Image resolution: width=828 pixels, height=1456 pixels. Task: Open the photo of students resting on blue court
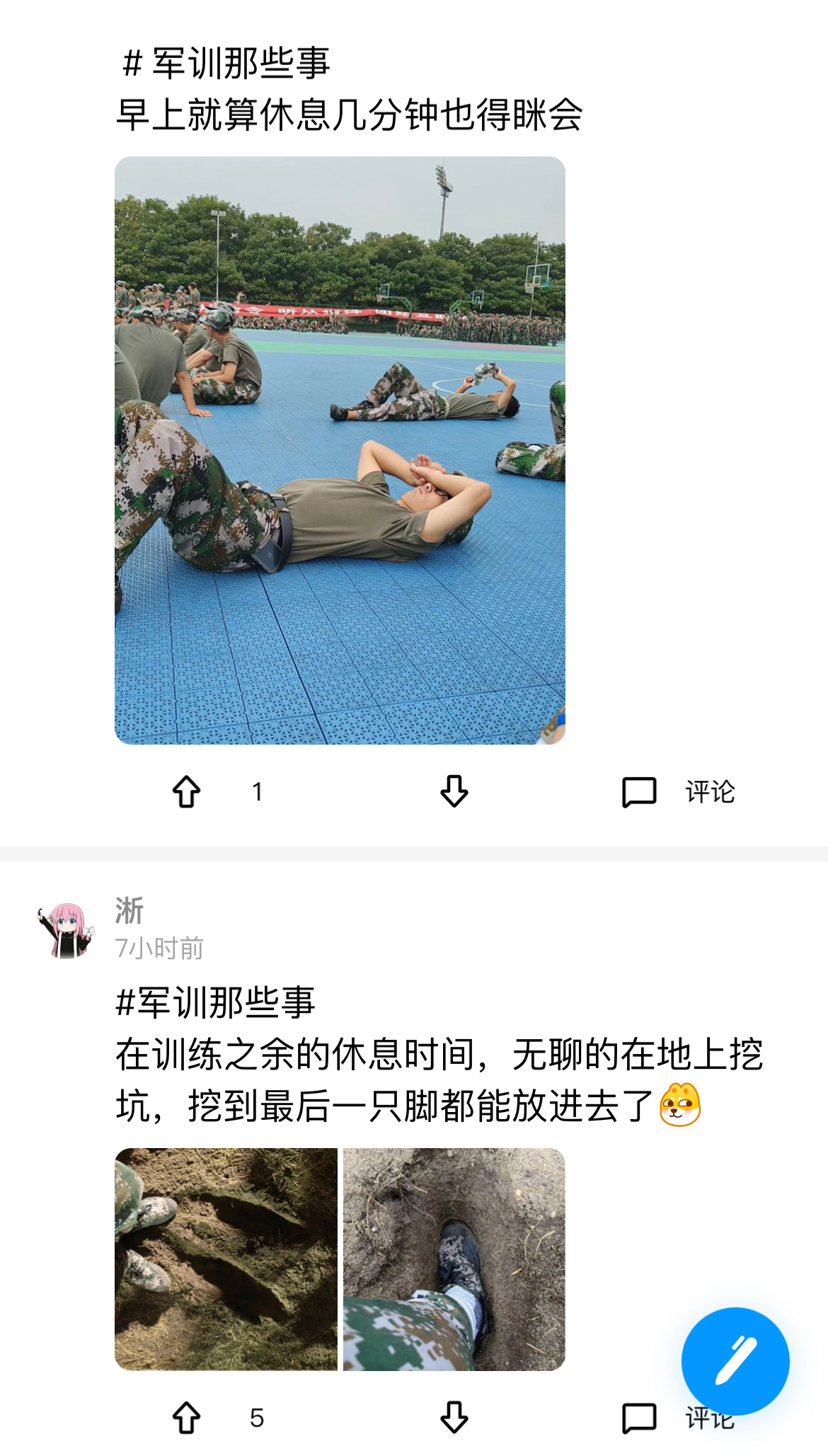340,450
